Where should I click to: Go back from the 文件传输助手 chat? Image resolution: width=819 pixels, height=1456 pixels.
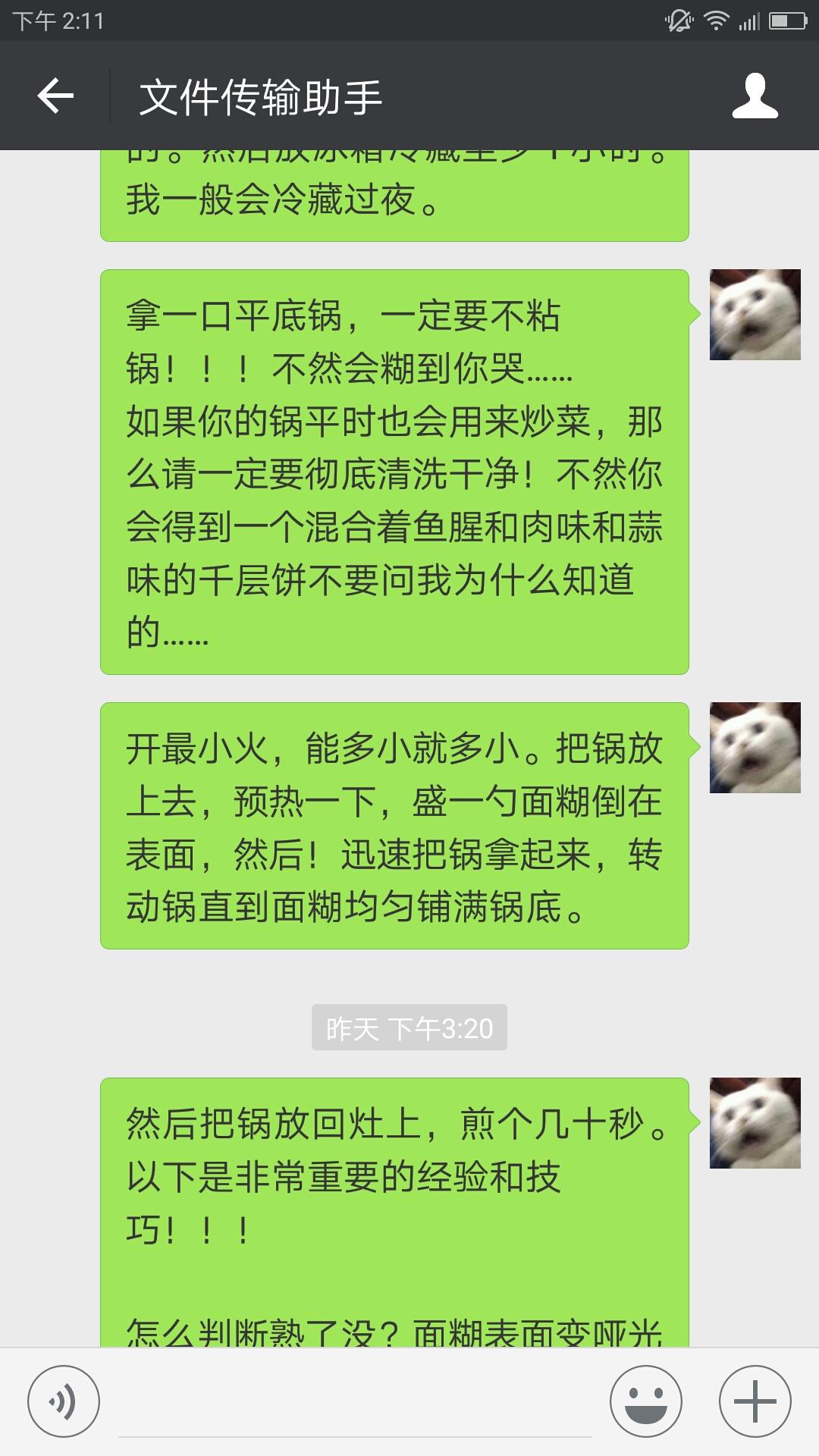(x=55, y=96)
